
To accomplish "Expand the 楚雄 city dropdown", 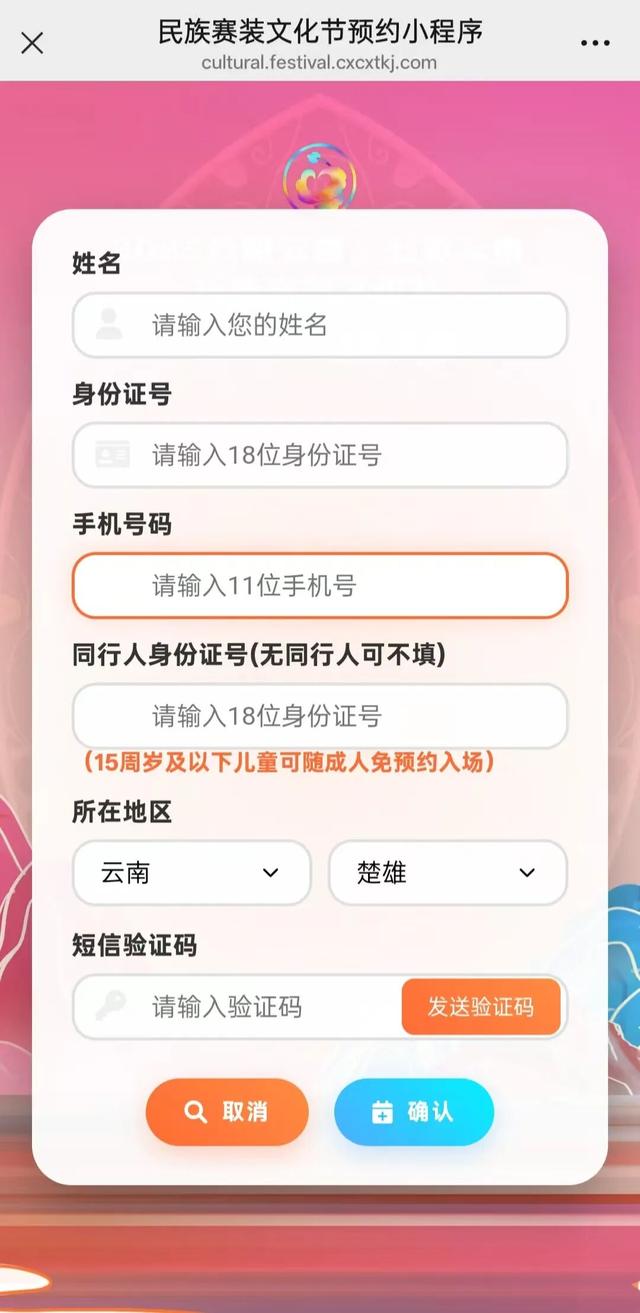I will 447,873.
